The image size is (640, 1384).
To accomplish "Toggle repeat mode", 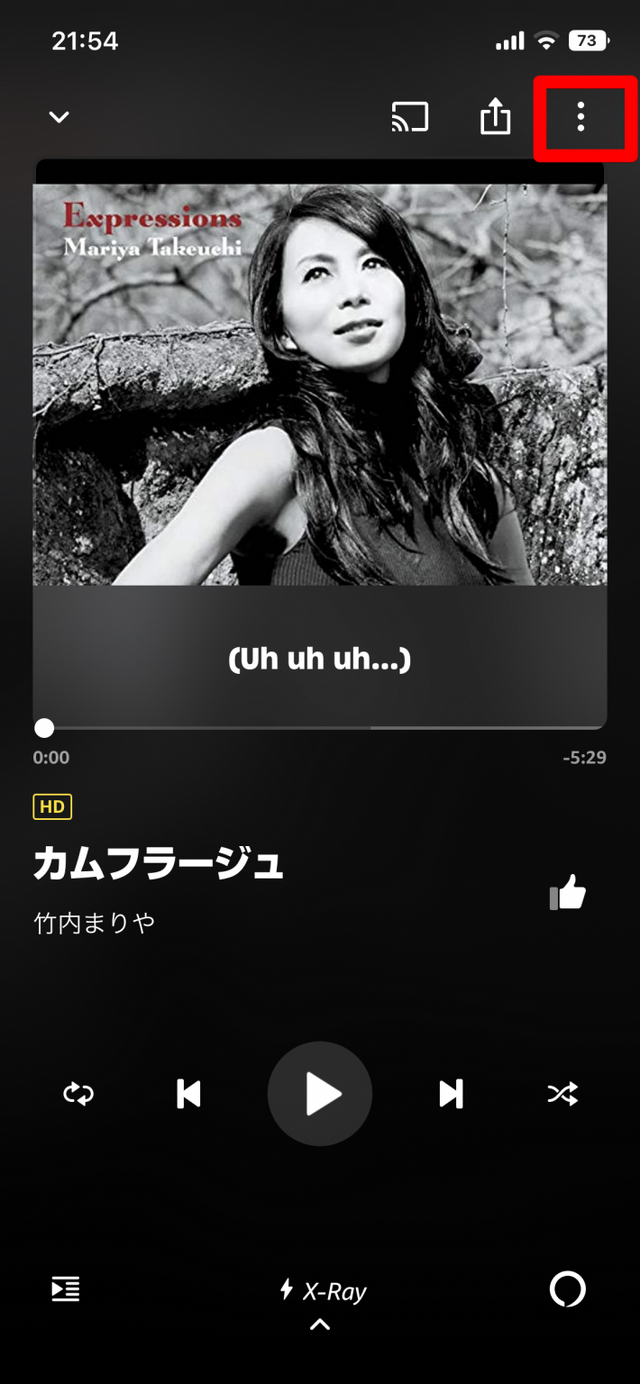I will click(77, 1094).
